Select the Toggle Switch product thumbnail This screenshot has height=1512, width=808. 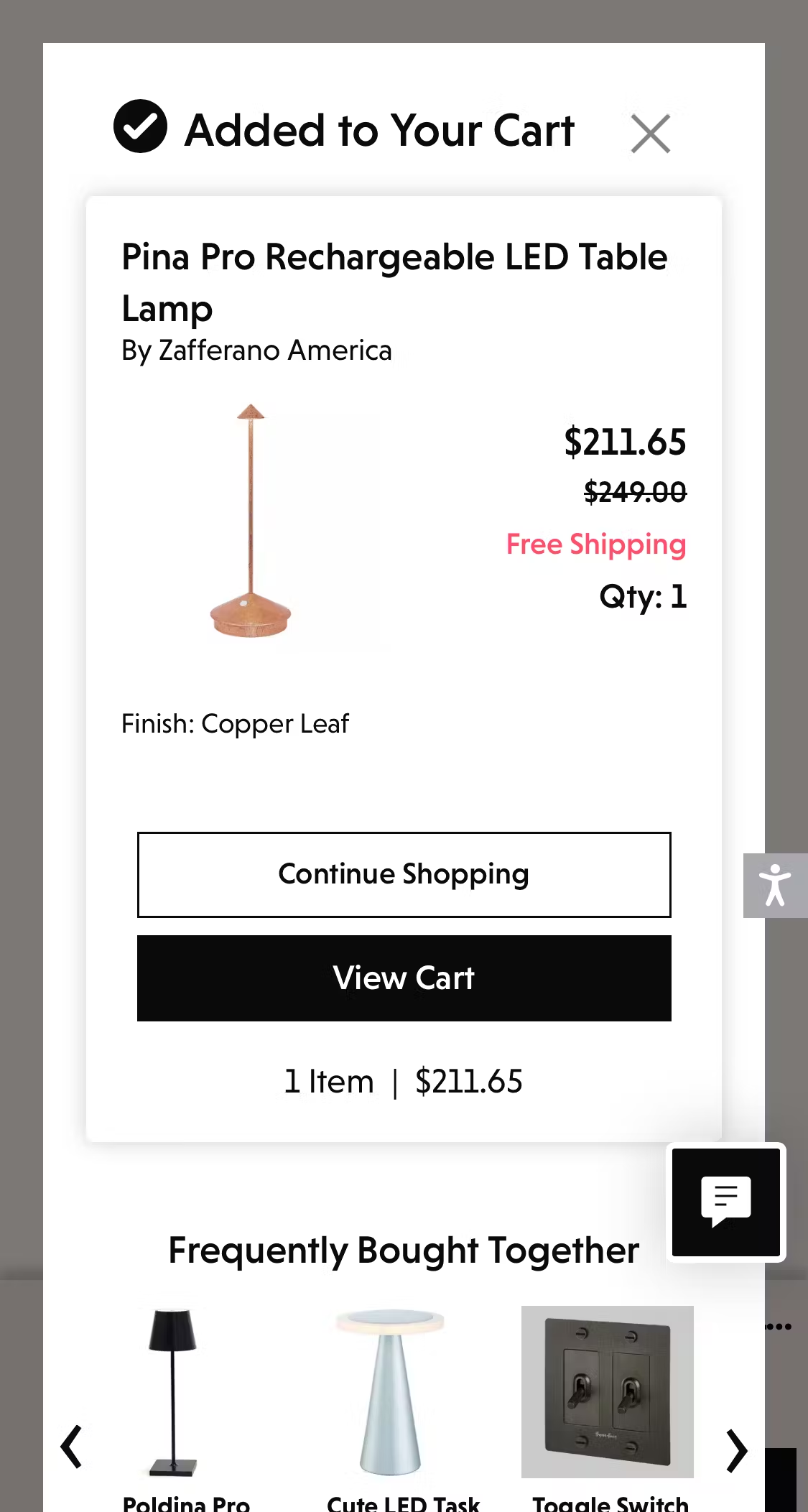tap(608, 1393)
